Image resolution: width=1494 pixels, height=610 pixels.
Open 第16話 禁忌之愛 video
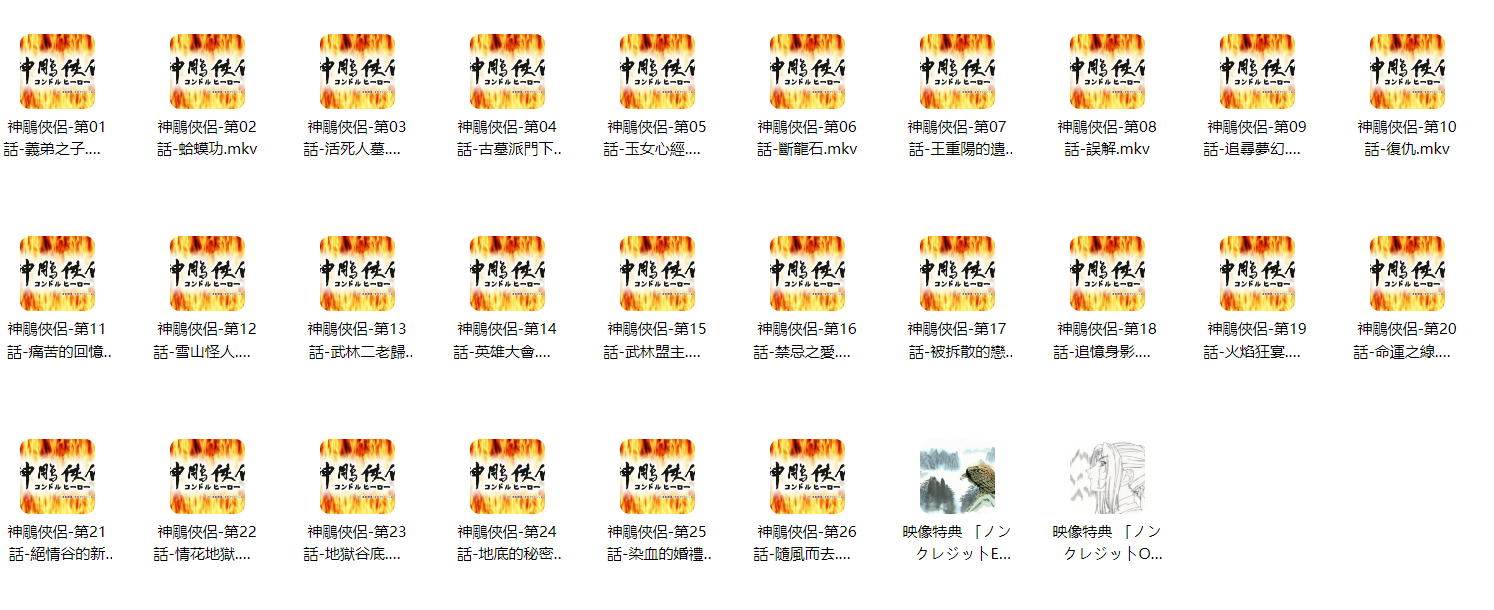point(807,274)
